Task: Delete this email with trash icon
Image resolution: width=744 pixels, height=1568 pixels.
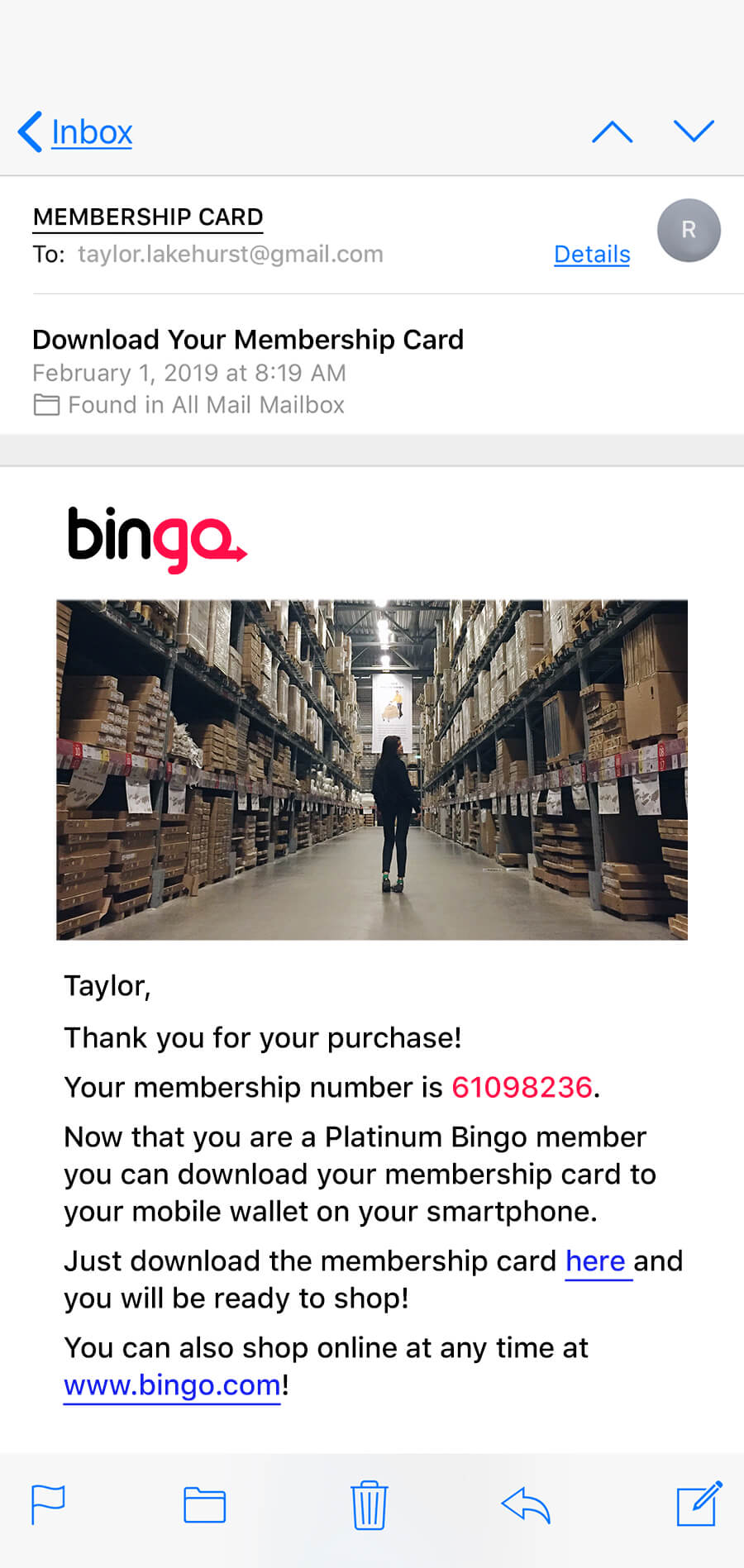Action: pos(369,1504)
